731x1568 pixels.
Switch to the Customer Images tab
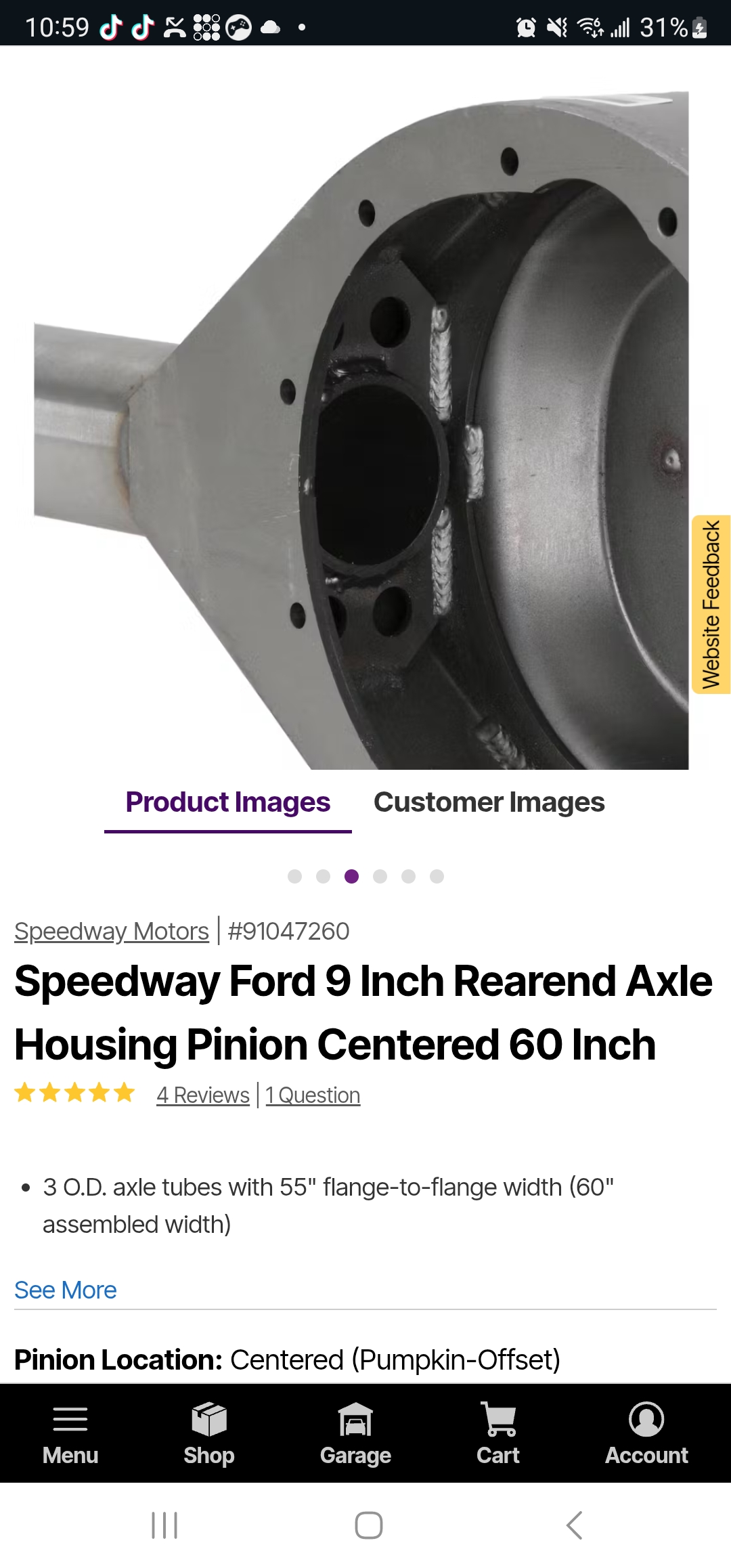(489, 802)
